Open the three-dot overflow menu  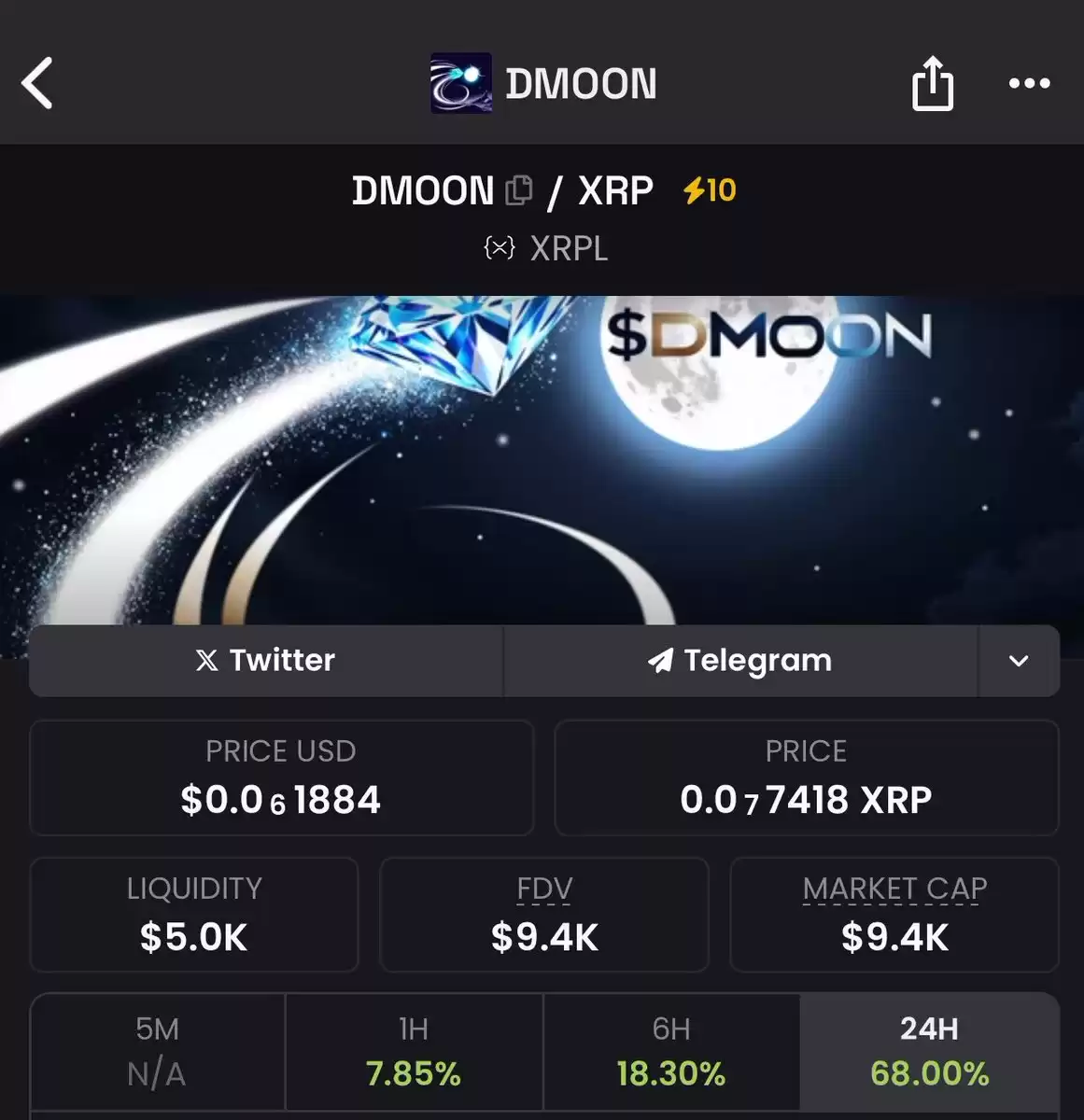coord(1029,84)
